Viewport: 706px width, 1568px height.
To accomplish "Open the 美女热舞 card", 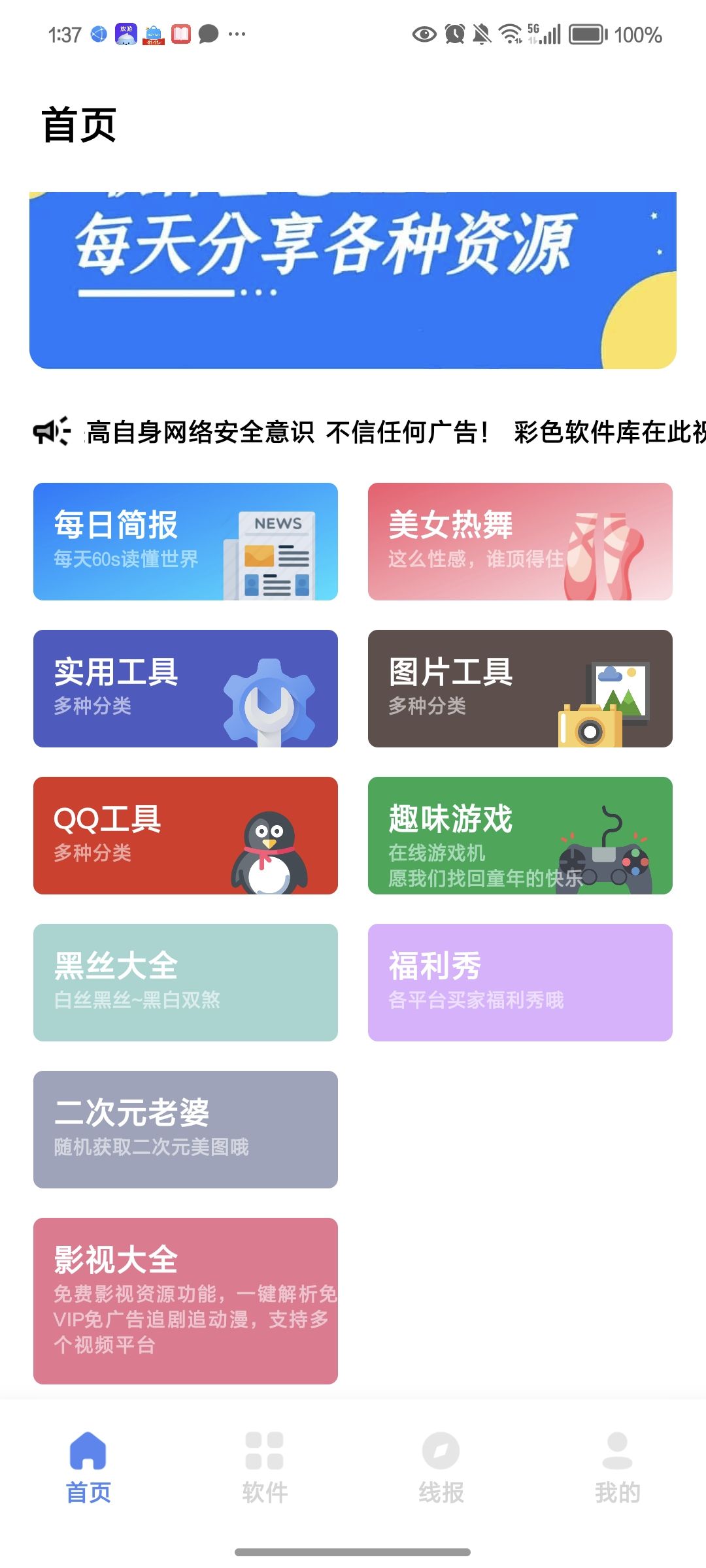I will click(520, 542).
